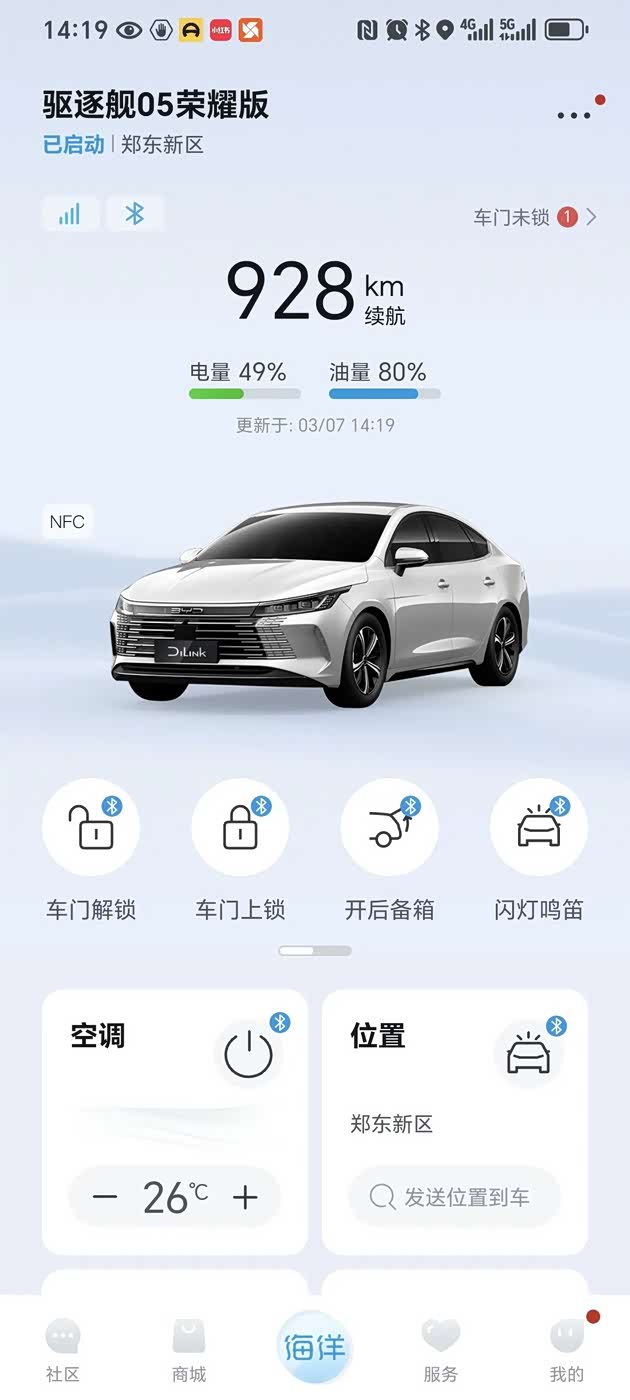Decrease the air conditioner temperature
This screenshot has width=630, height=1400.
click(105, 1197)
